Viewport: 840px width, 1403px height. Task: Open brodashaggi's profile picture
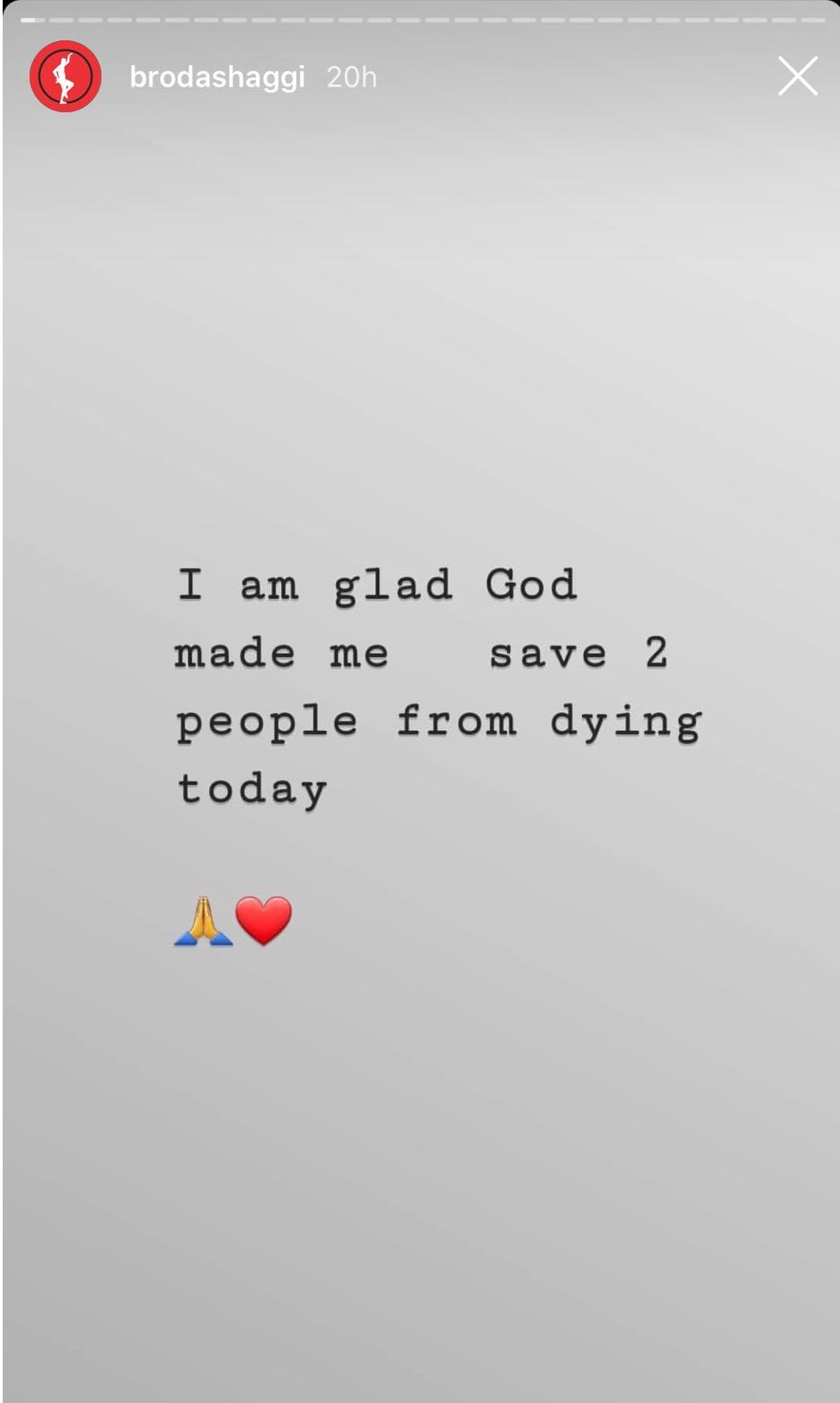pos(65,77)
